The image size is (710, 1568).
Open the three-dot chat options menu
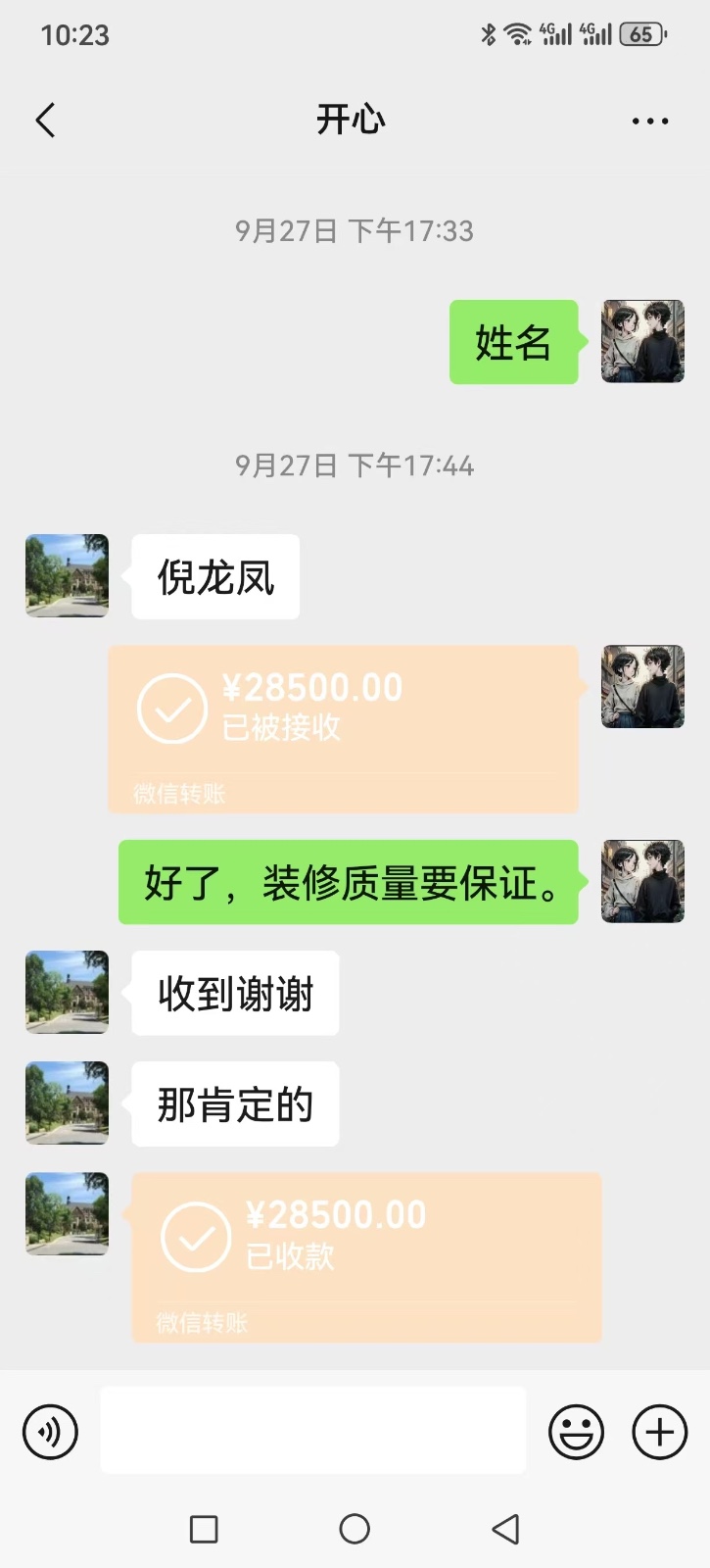click(x=650, y=122)
